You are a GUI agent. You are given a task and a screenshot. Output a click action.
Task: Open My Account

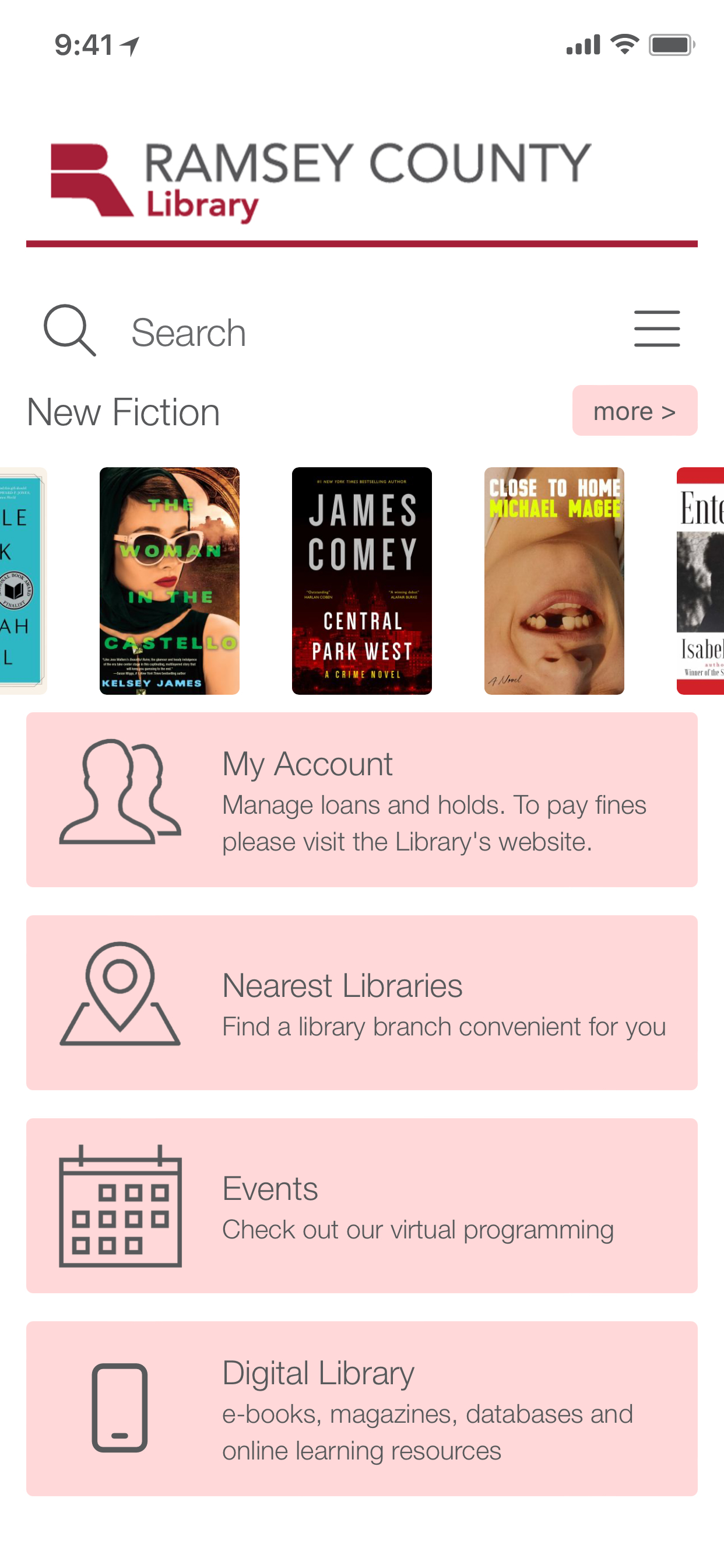pyautogui.click(x=361, y=800)
